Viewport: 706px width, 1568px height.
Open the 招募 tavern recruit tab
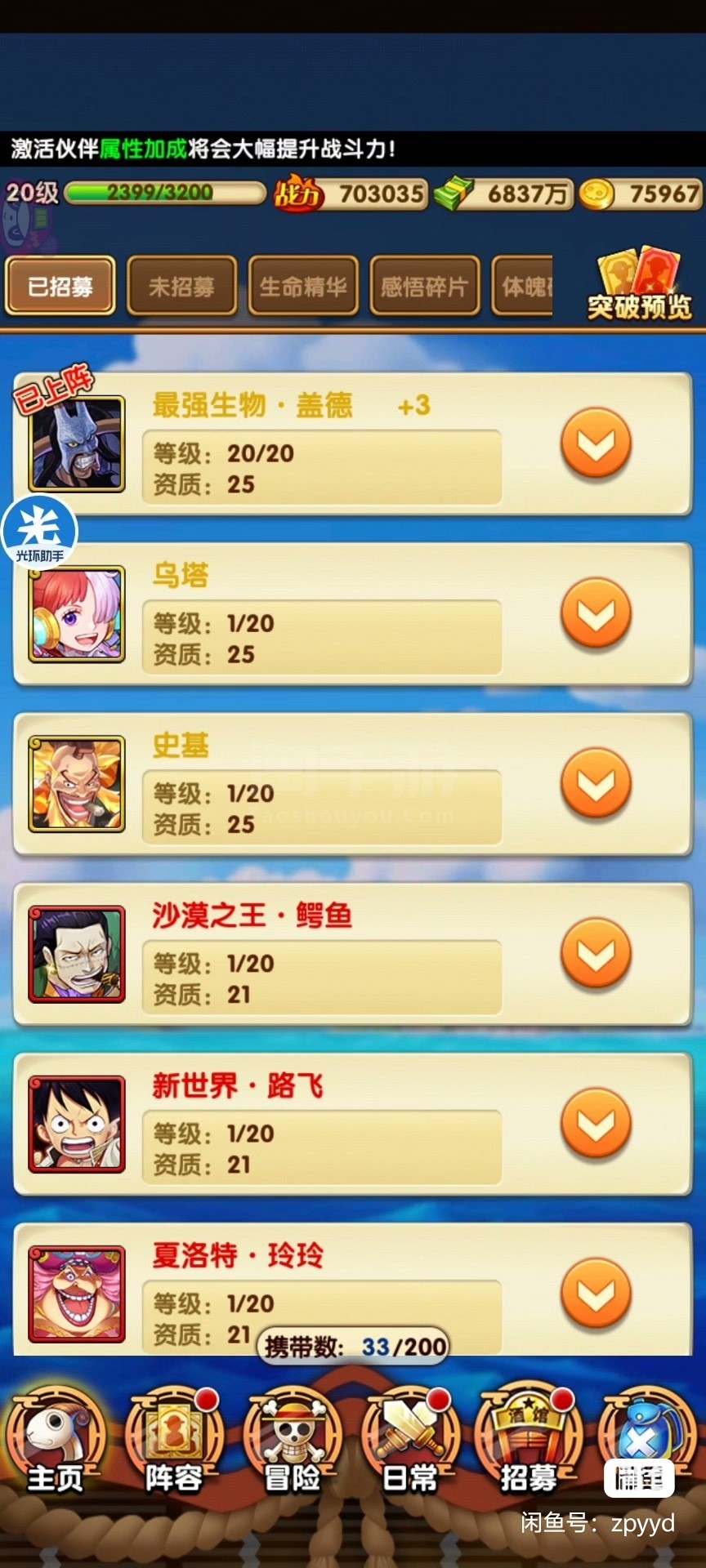528,1445
